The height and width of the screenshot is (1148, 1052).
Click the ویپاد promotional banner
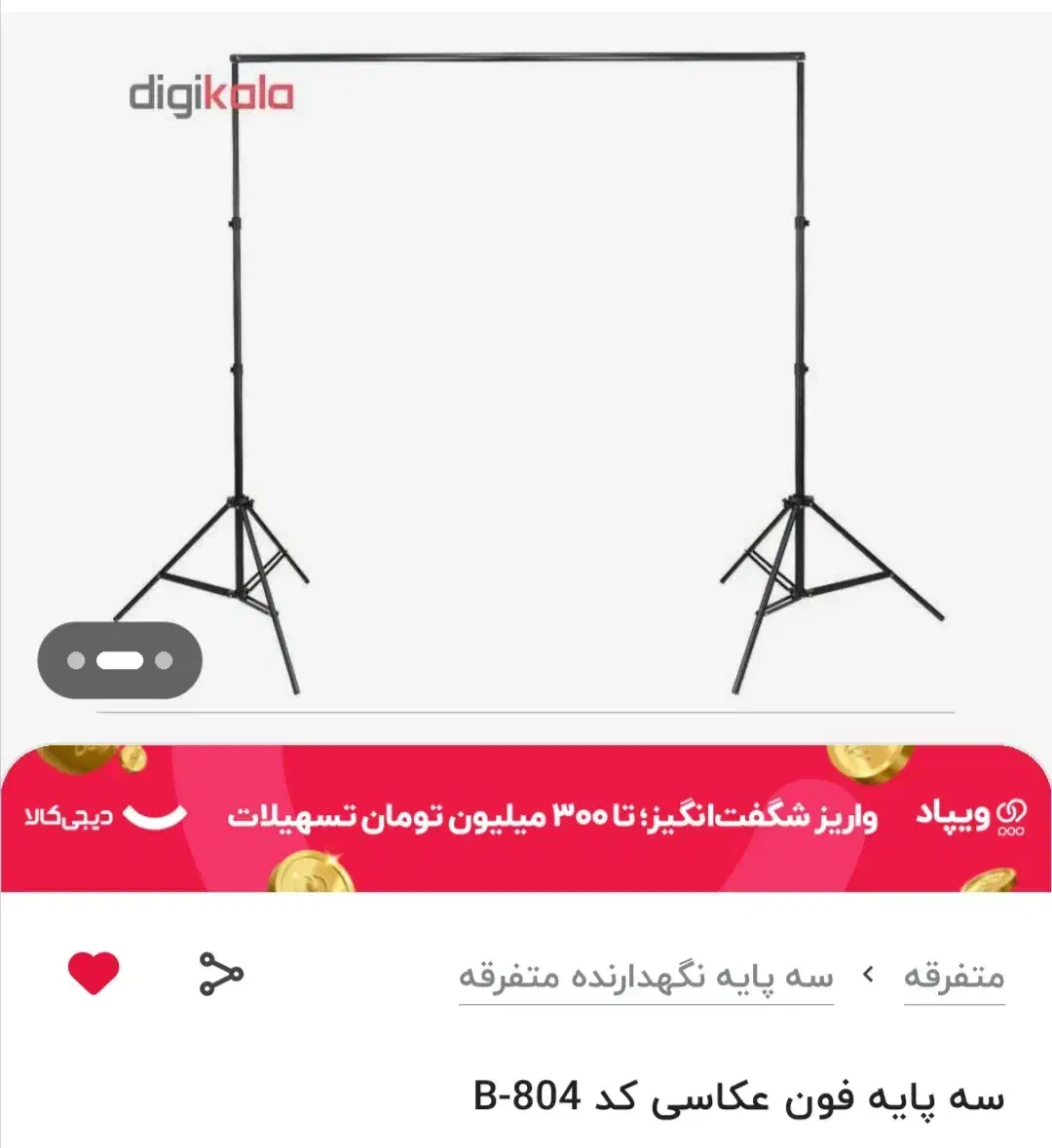point(526,818)
